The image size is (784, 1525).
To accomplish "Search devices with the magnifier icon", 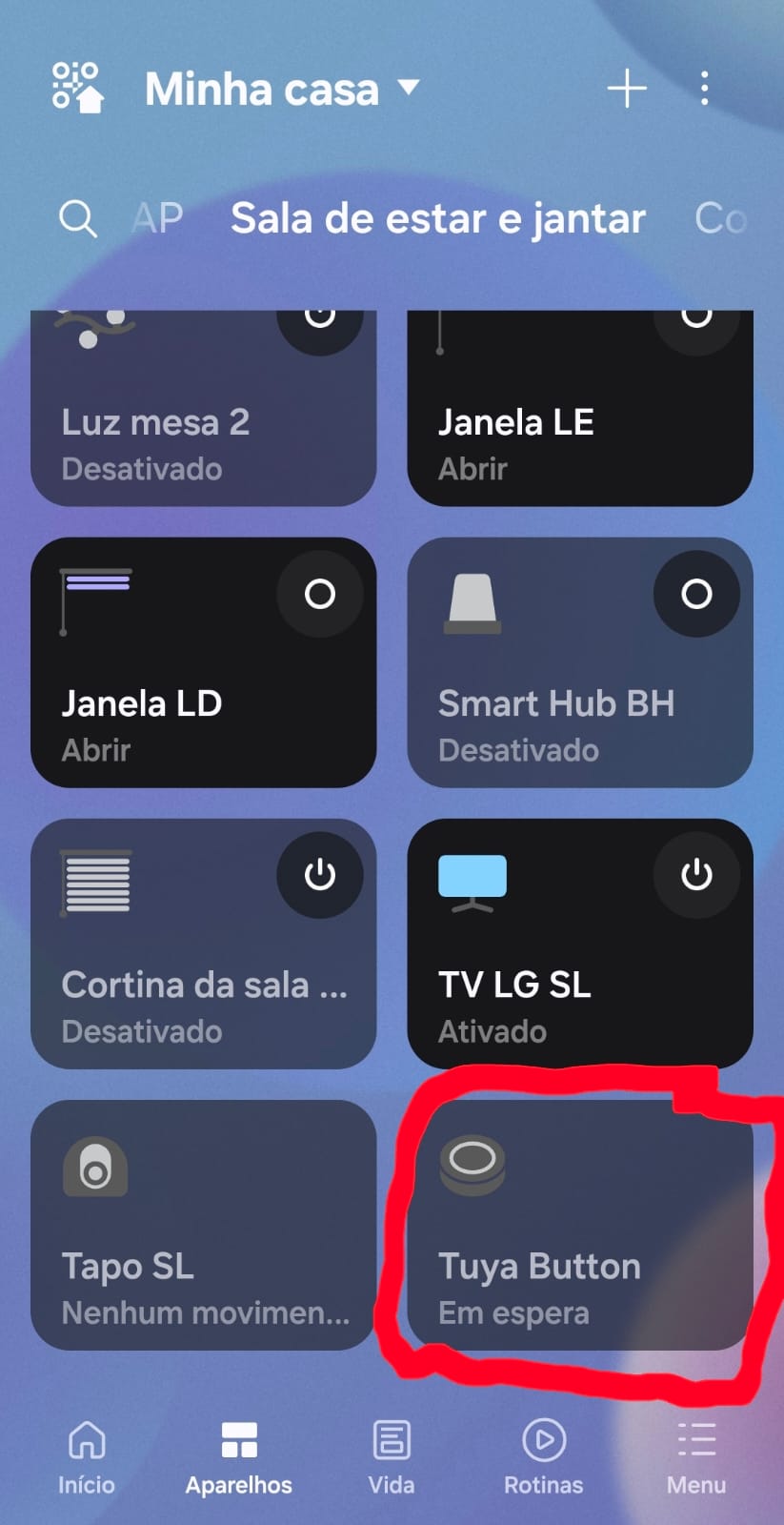I will [78, 219].
